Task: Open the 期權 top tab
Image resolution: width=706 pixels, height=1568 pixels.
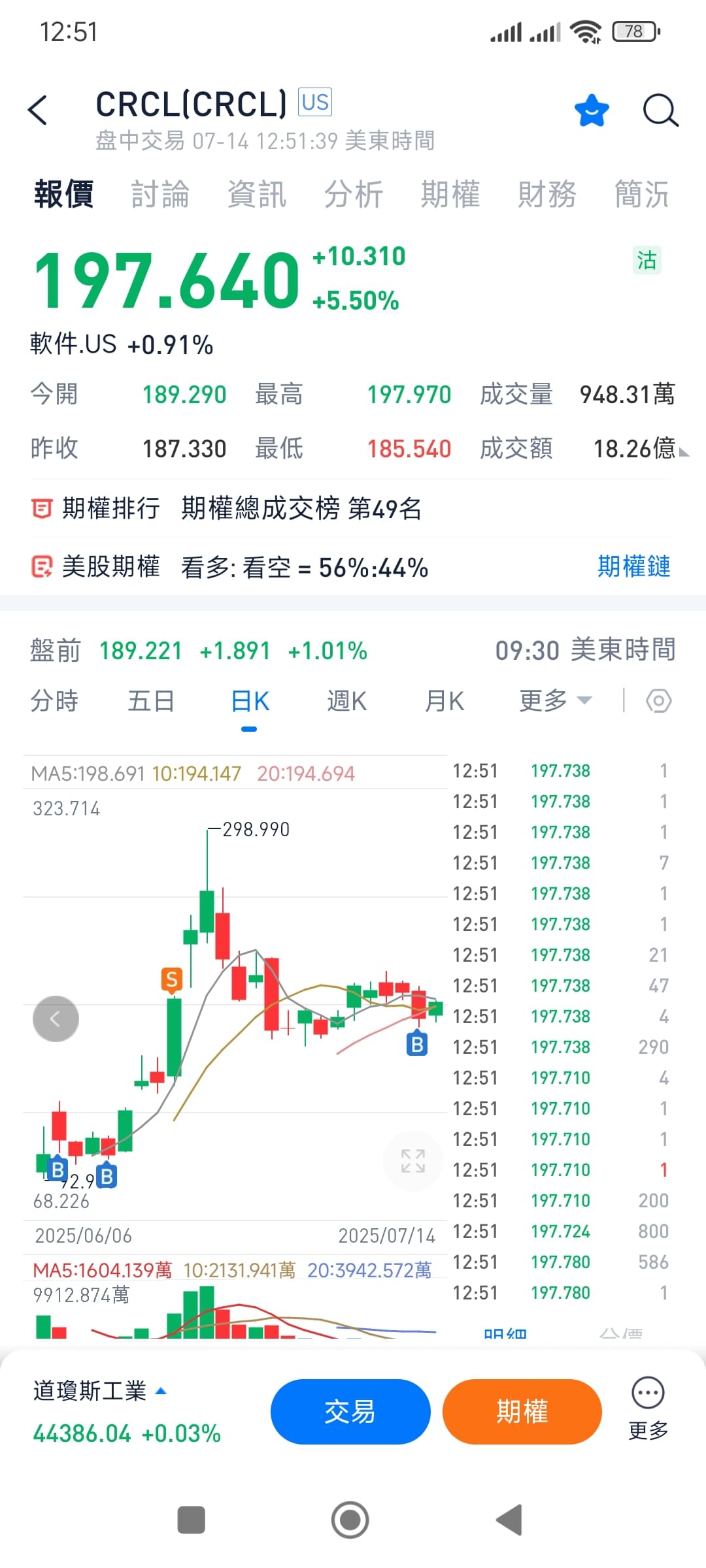Action: [450, 194]
